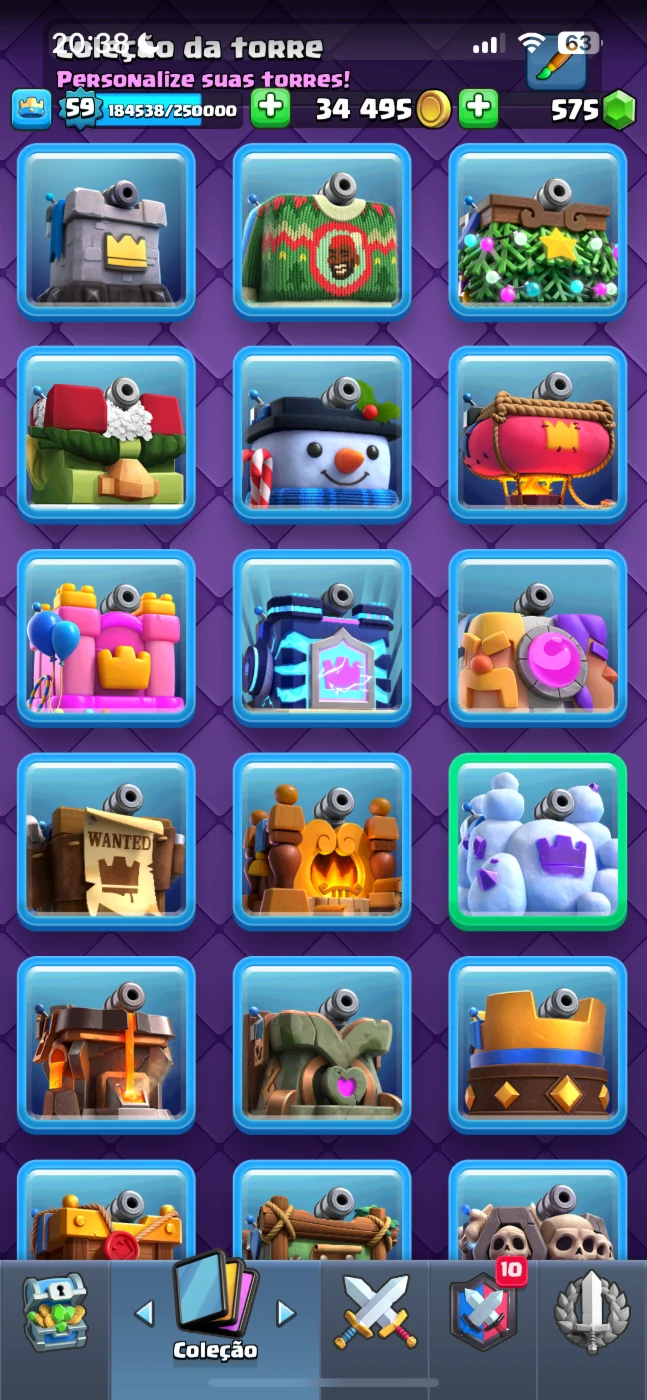Tap the green plus next to experience bar

270,108
